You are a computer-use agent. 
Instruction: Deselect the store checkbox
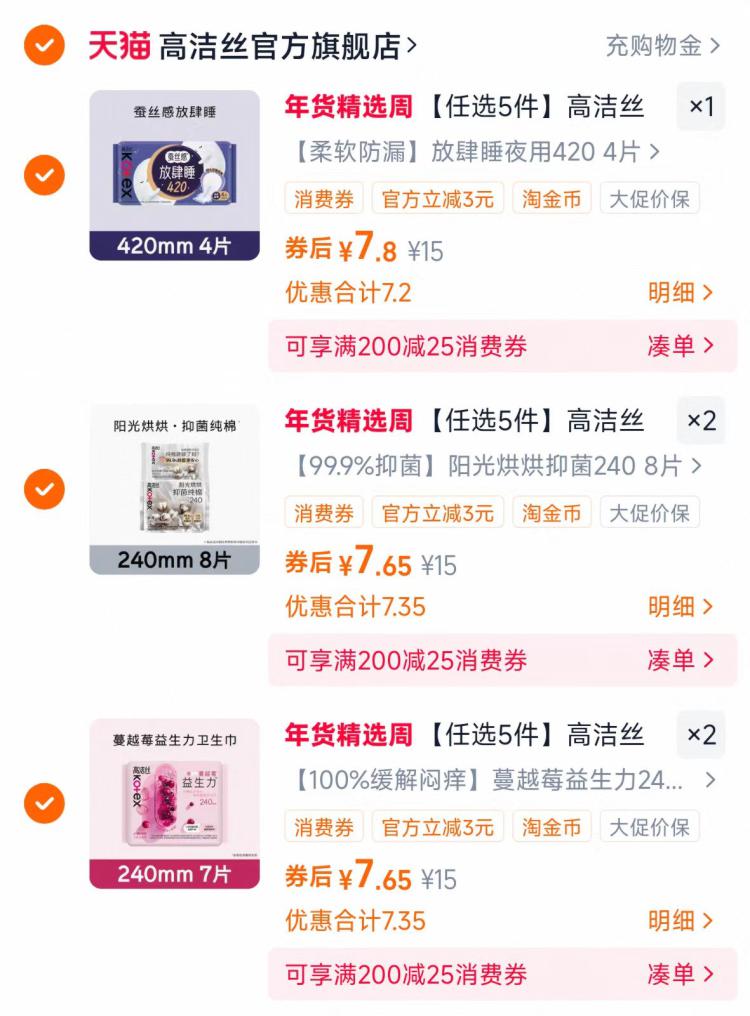43,44
